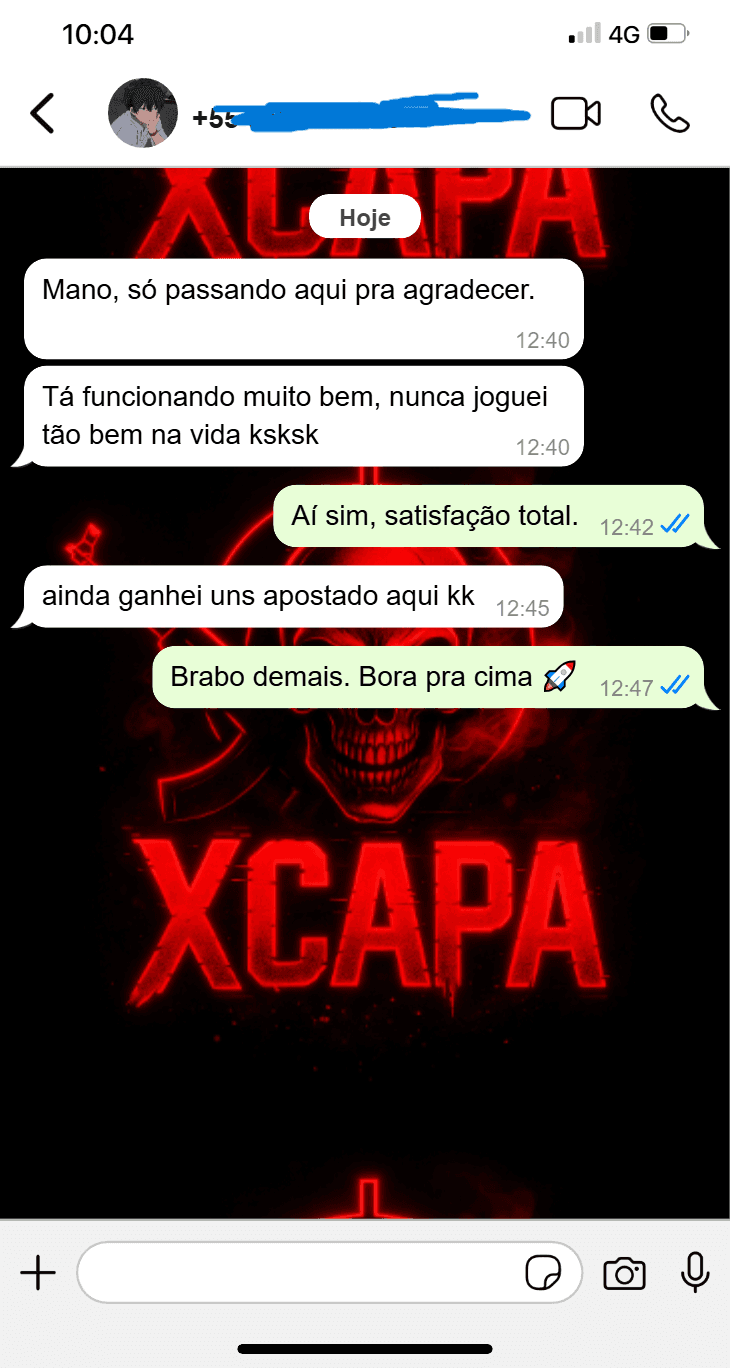The height and width of the screenshot is (1368, 732).
Task: Tap the 'Hoje' date label
Action: tap(365, 216)
